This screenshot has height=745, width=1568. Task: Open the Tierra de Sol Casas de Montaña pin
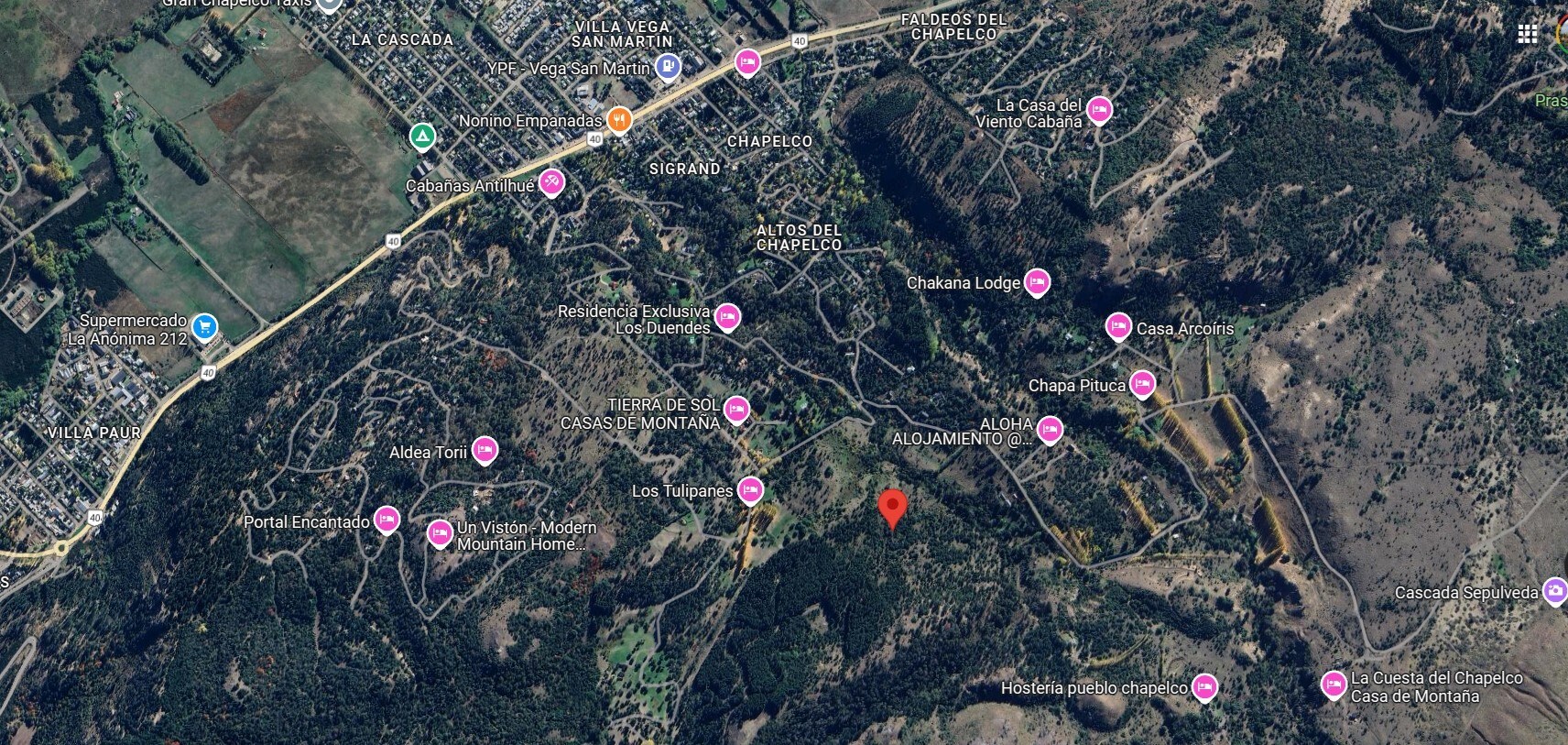[x=736, y=410]
